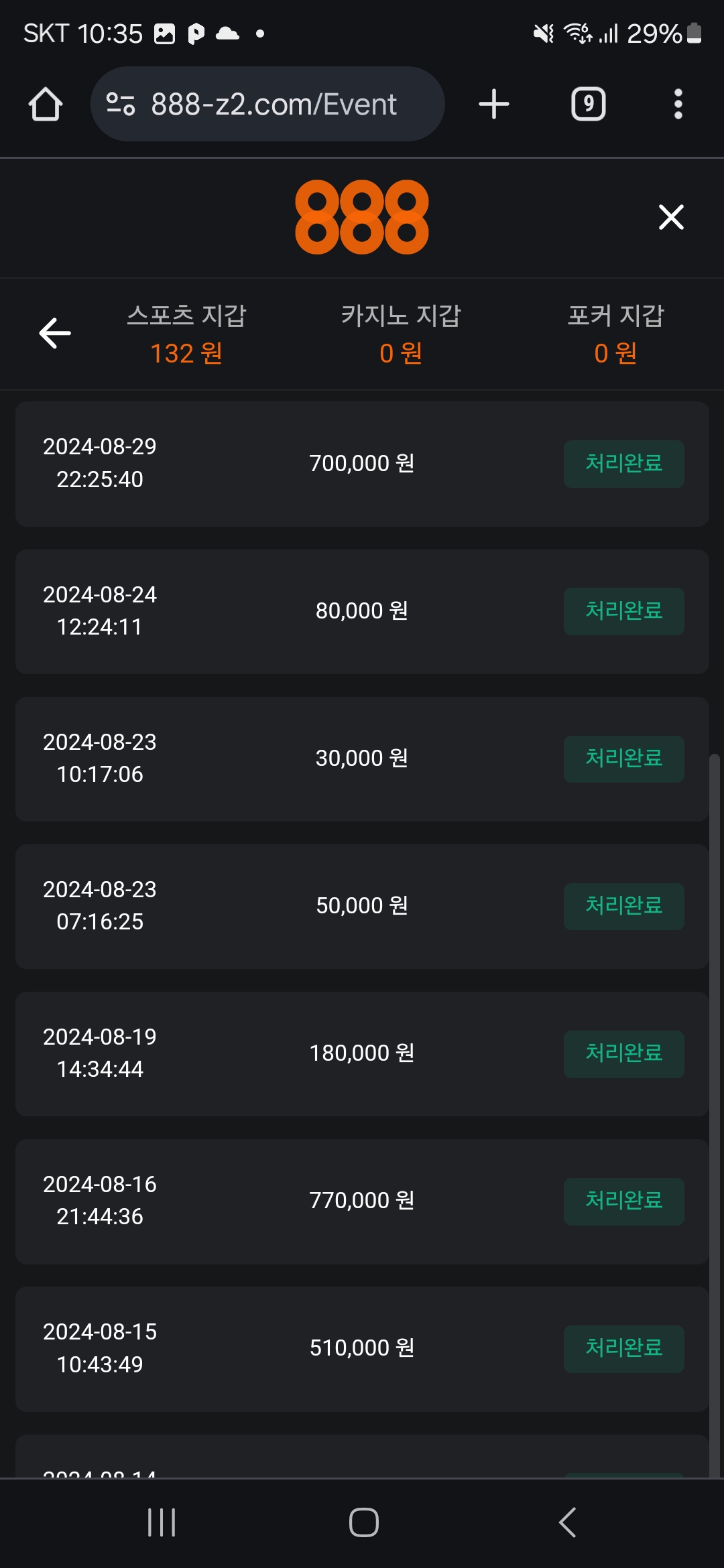Go back using the left arrow

(x=55, y=333)
